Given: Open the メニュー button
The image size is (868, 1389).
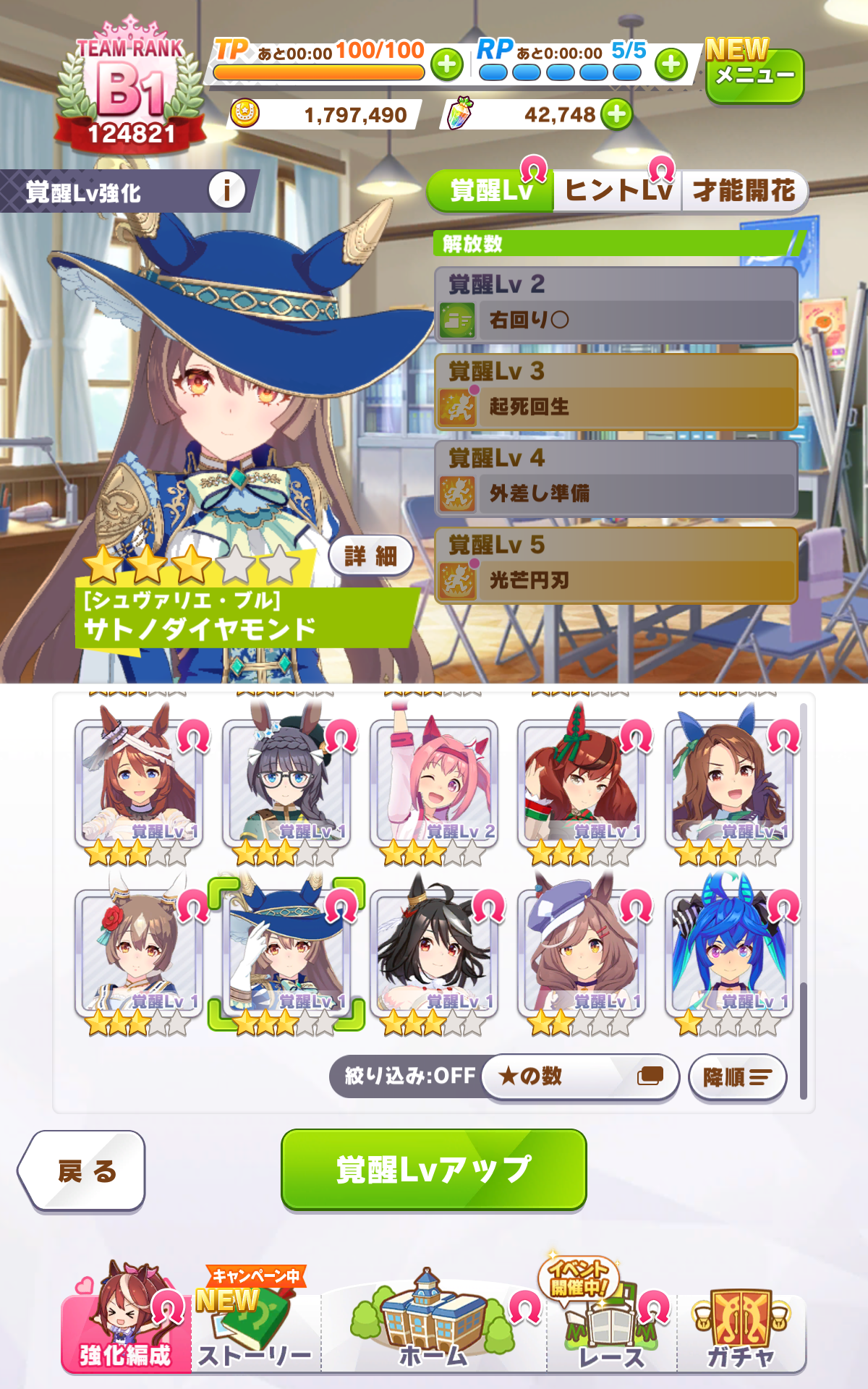Looking at the screenshot, I should click(x=754, y=75).
